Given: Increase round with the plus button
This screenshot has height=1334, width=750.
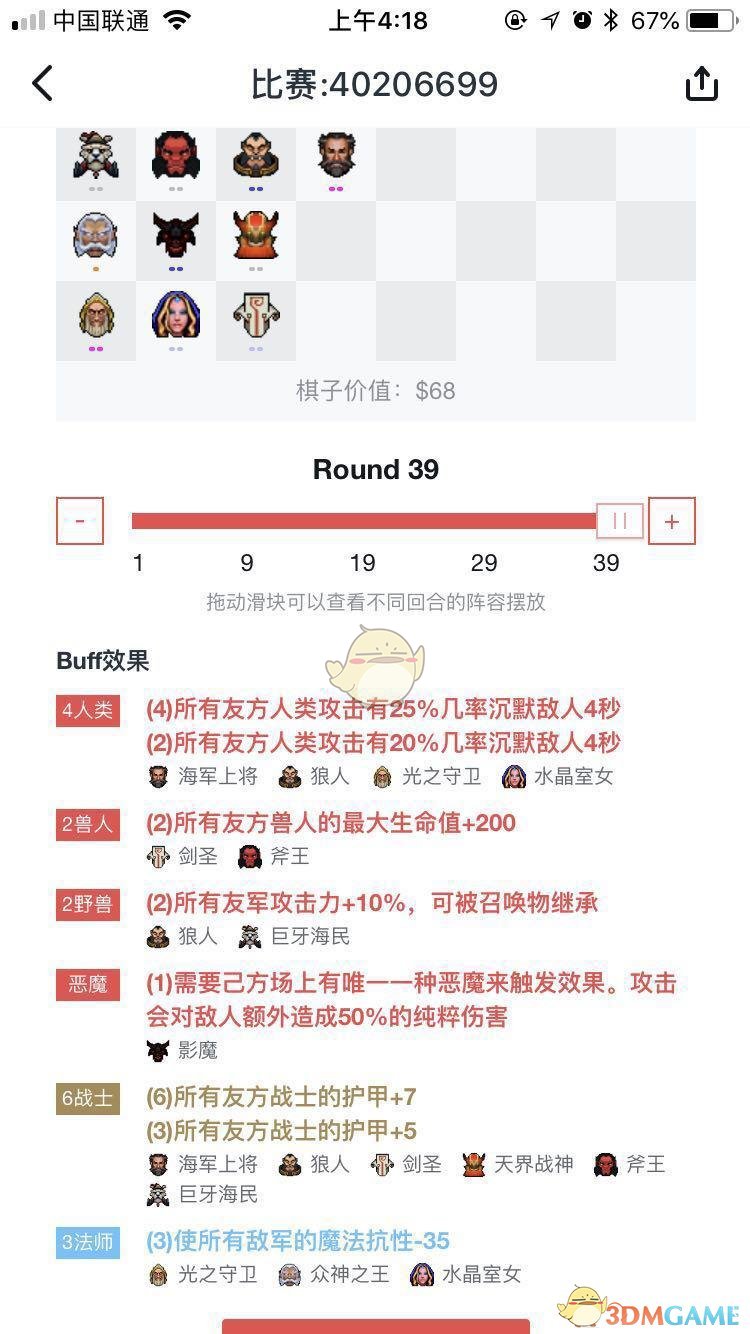Looking at the screenshot, I should click(x=672, y=521).
